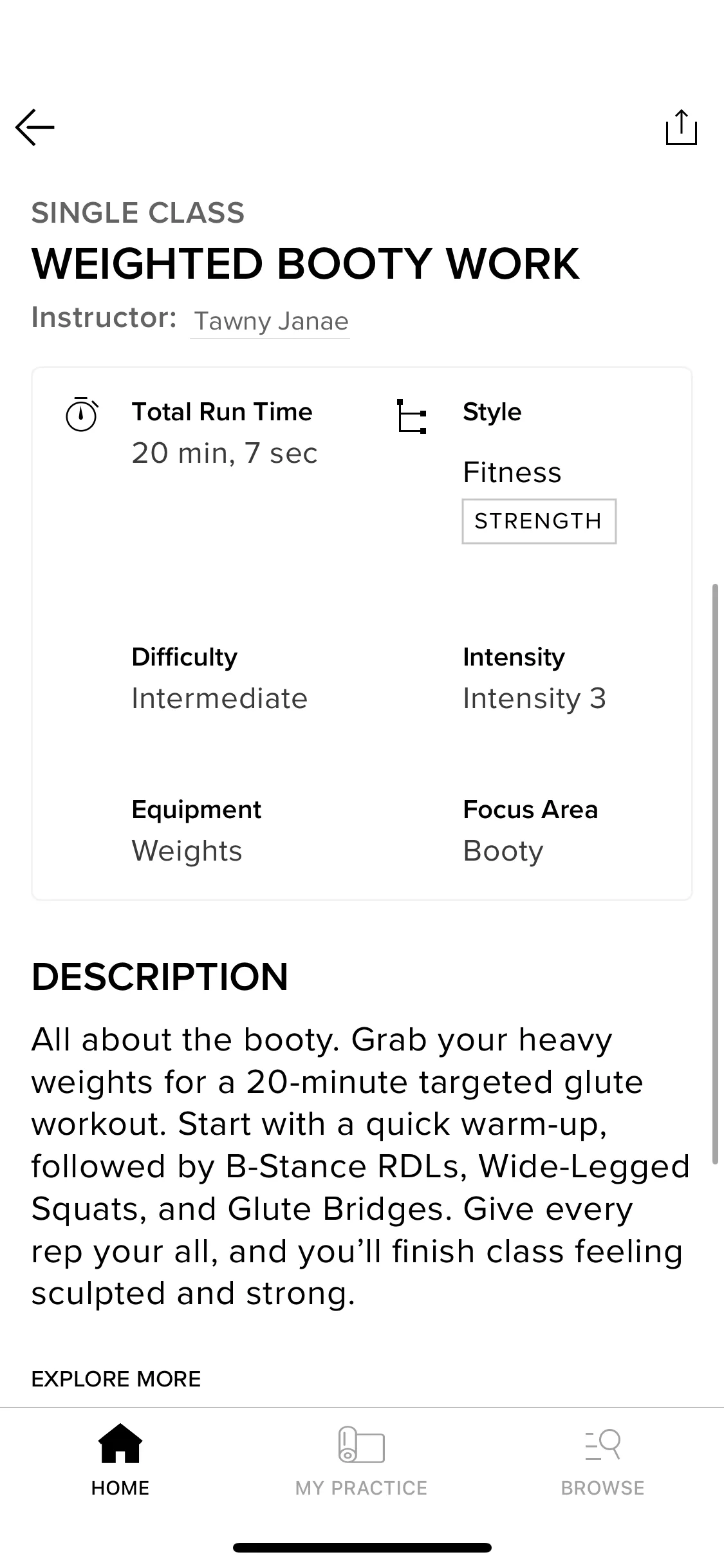Go back using the arrow icon

35,127
